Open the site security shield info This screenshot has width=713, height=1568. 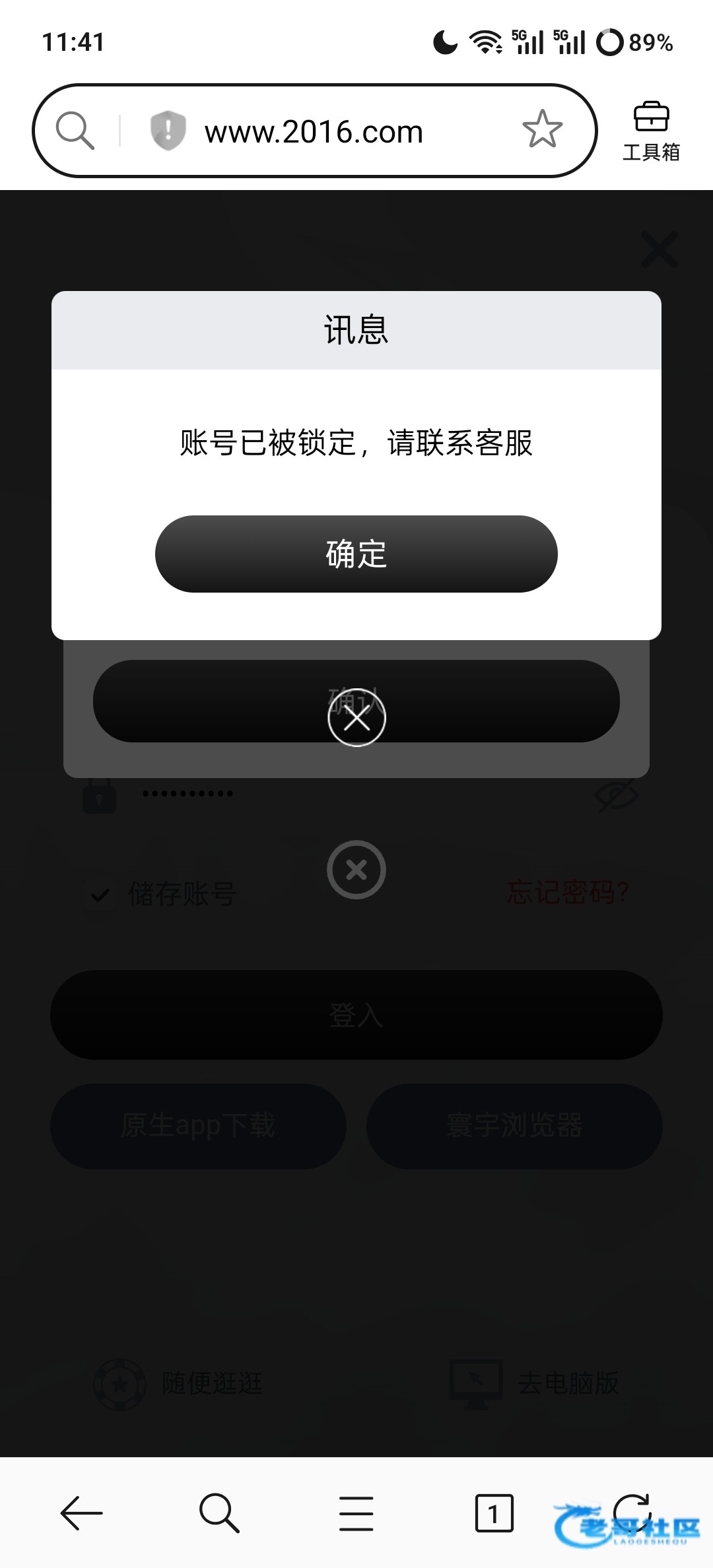click(x=168, y=130)
